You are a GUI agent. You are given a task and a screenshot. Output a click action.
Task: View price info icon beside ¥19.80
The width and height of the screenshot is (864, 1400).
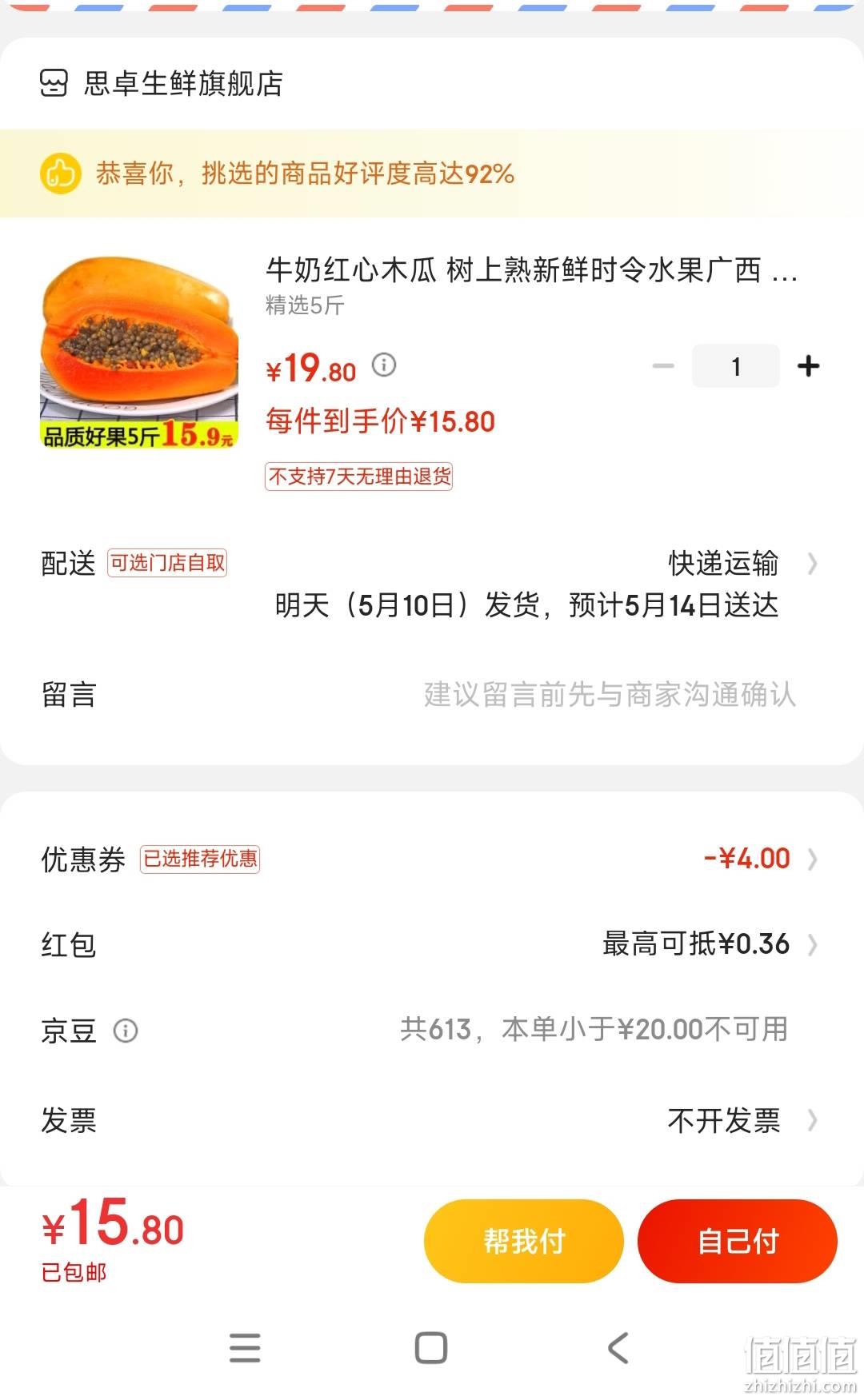tap(384, 365)
